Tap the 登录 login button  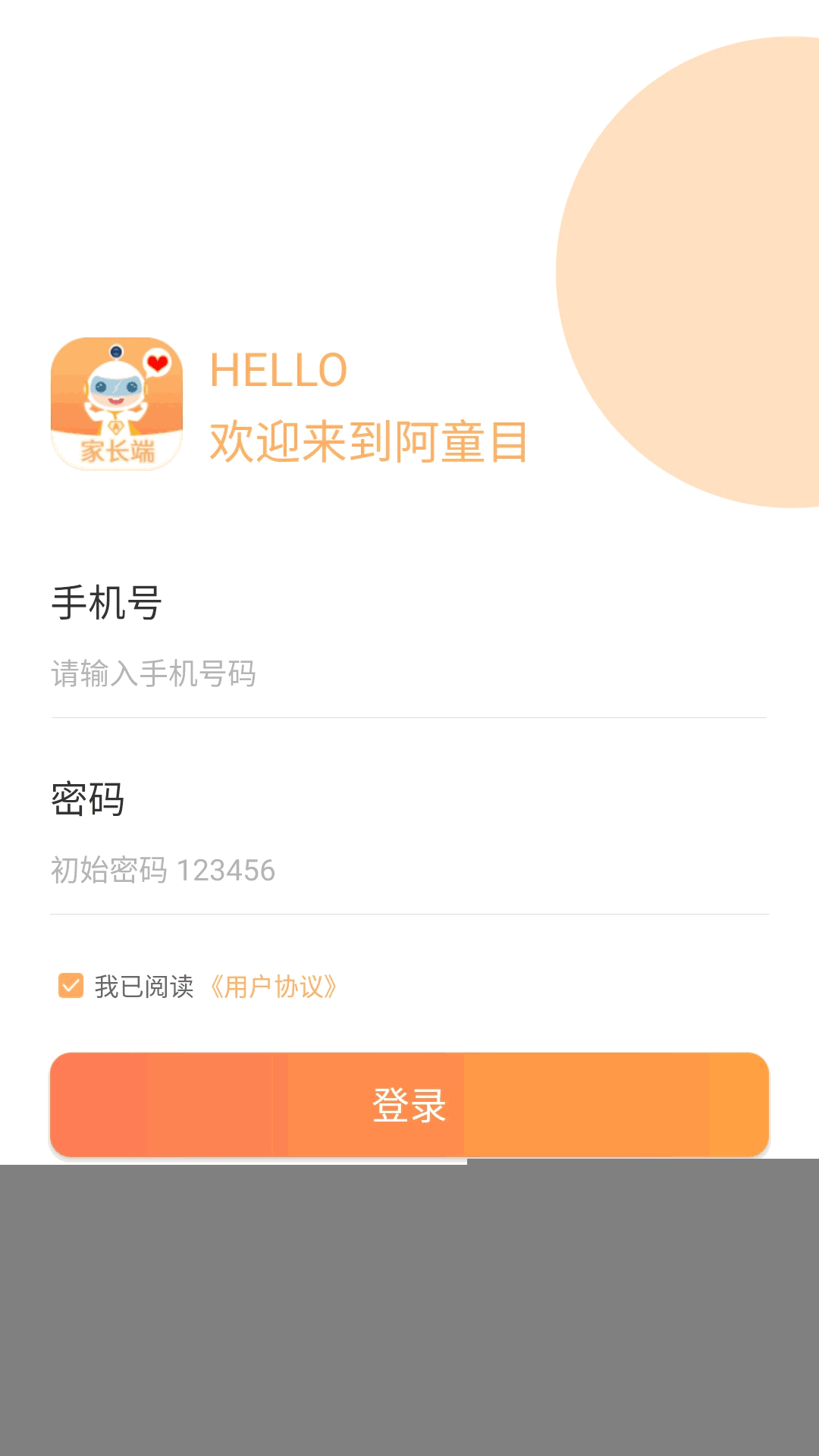409,1105
